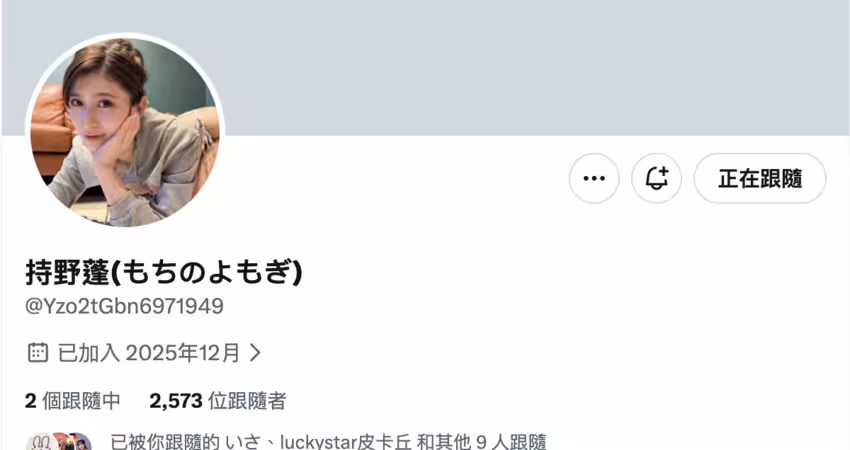
Task: View the 2 個跟隨中 following list
Action: pyautogui.click(x=73, y=402)
